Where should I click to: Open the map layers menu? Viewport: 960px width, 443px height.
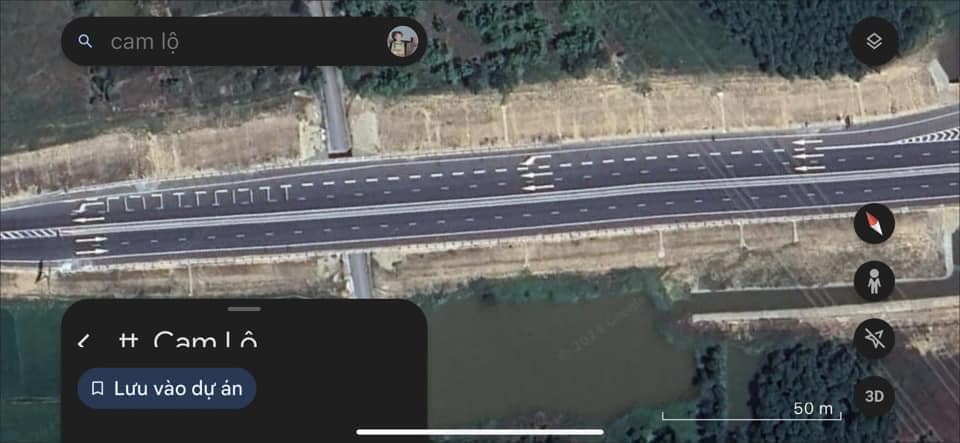[x=874, y=42]
